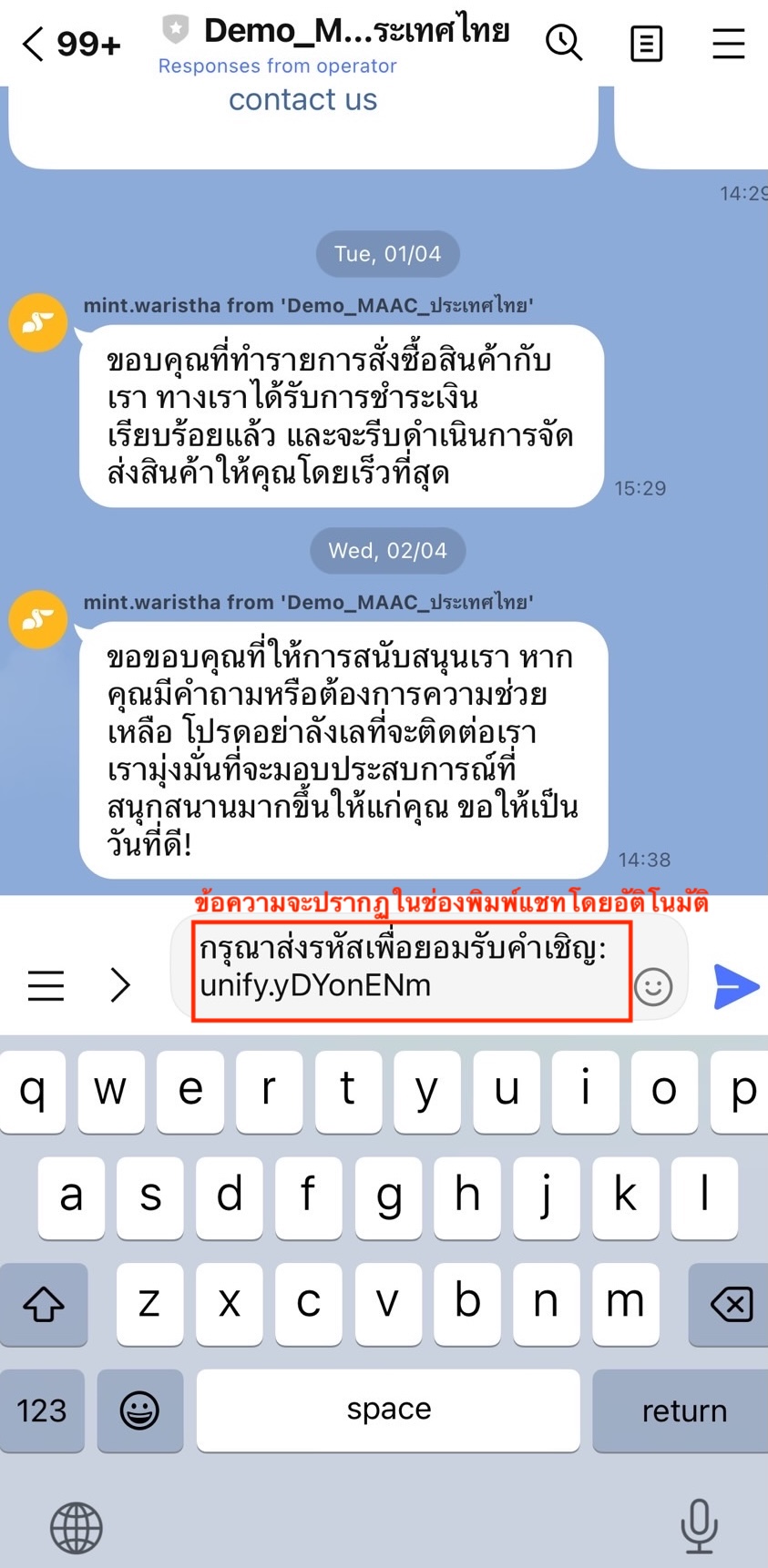This screenshot has width=768, height=1568.
Task: Switch keyboard language with globe key
Action: pyautogui.click(x=76, y=1528)
